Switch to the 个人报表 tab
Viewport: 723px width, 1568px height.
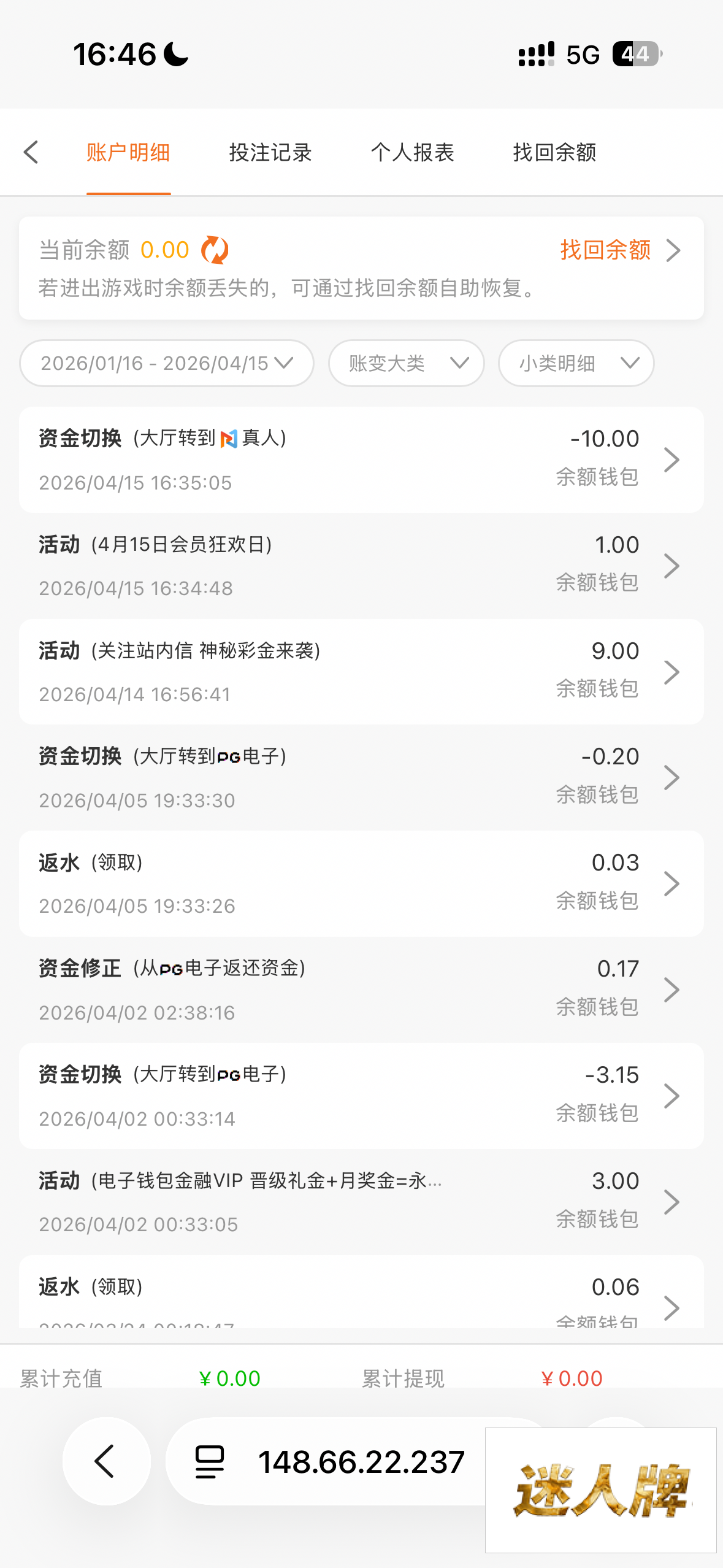tap(412, 152)
